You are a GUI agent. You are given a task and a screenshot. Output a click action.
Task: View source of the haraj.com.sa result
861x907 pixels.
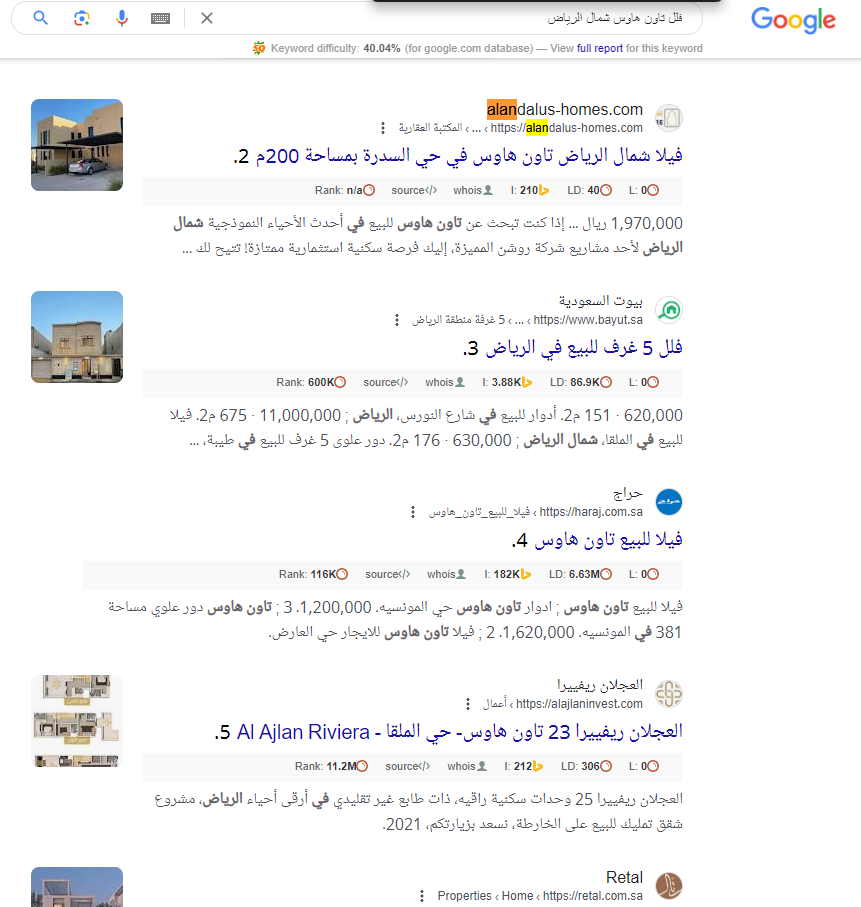[387, 574]
